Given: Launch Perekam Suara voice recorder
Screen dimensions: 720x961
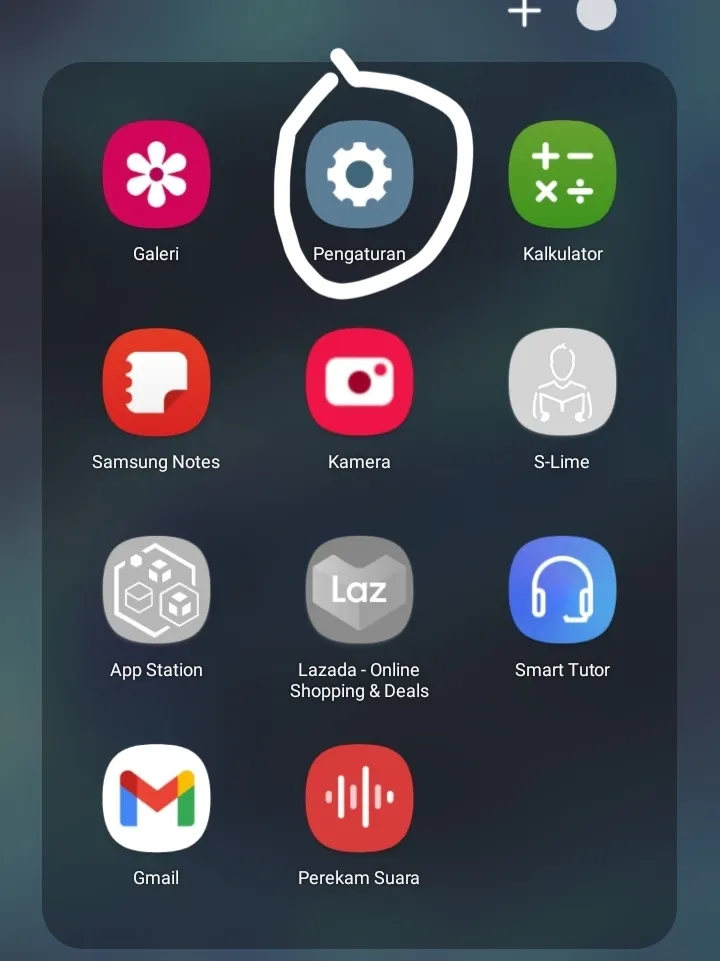Looking at the screenshot, I should pos(359,798).
